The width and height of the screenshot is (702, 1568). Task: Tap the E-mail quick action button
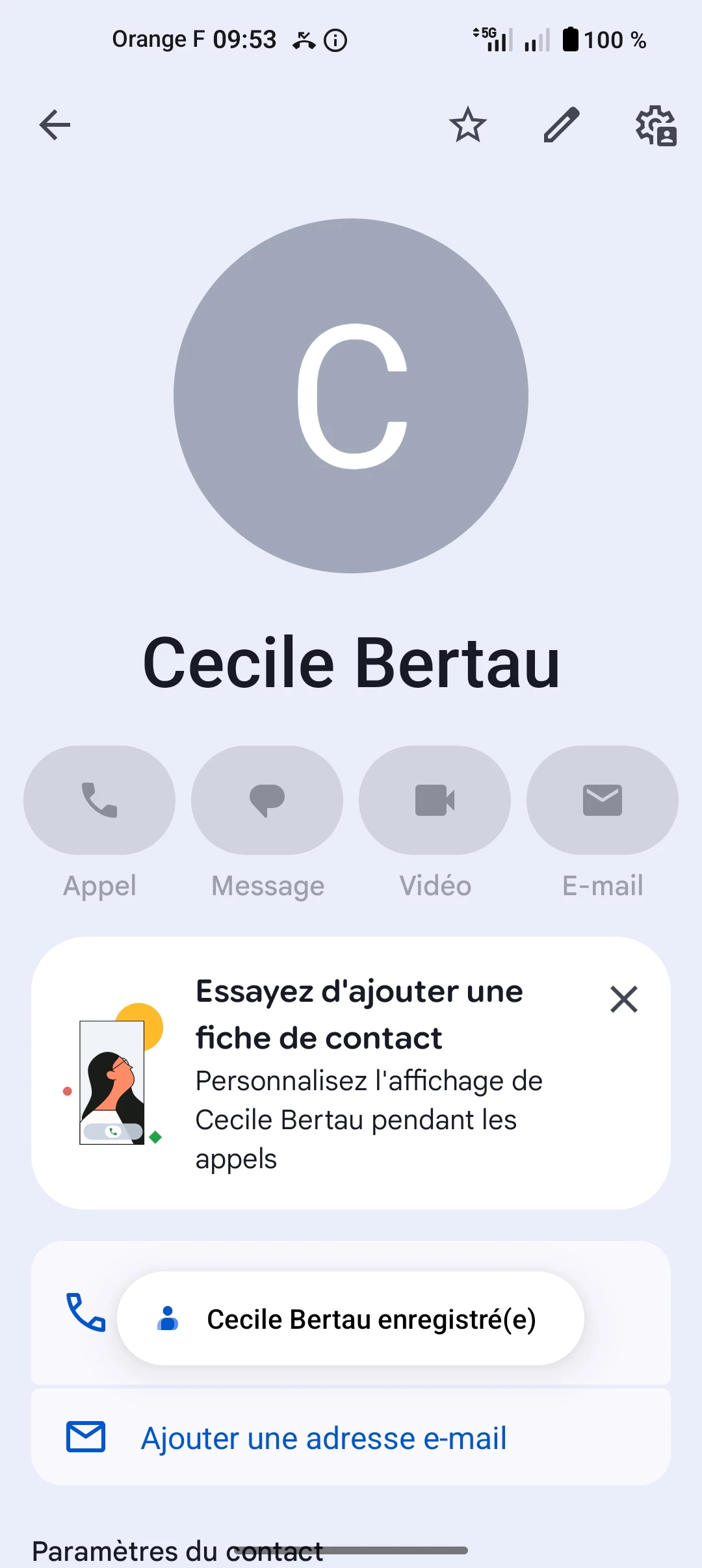point(603,800)
